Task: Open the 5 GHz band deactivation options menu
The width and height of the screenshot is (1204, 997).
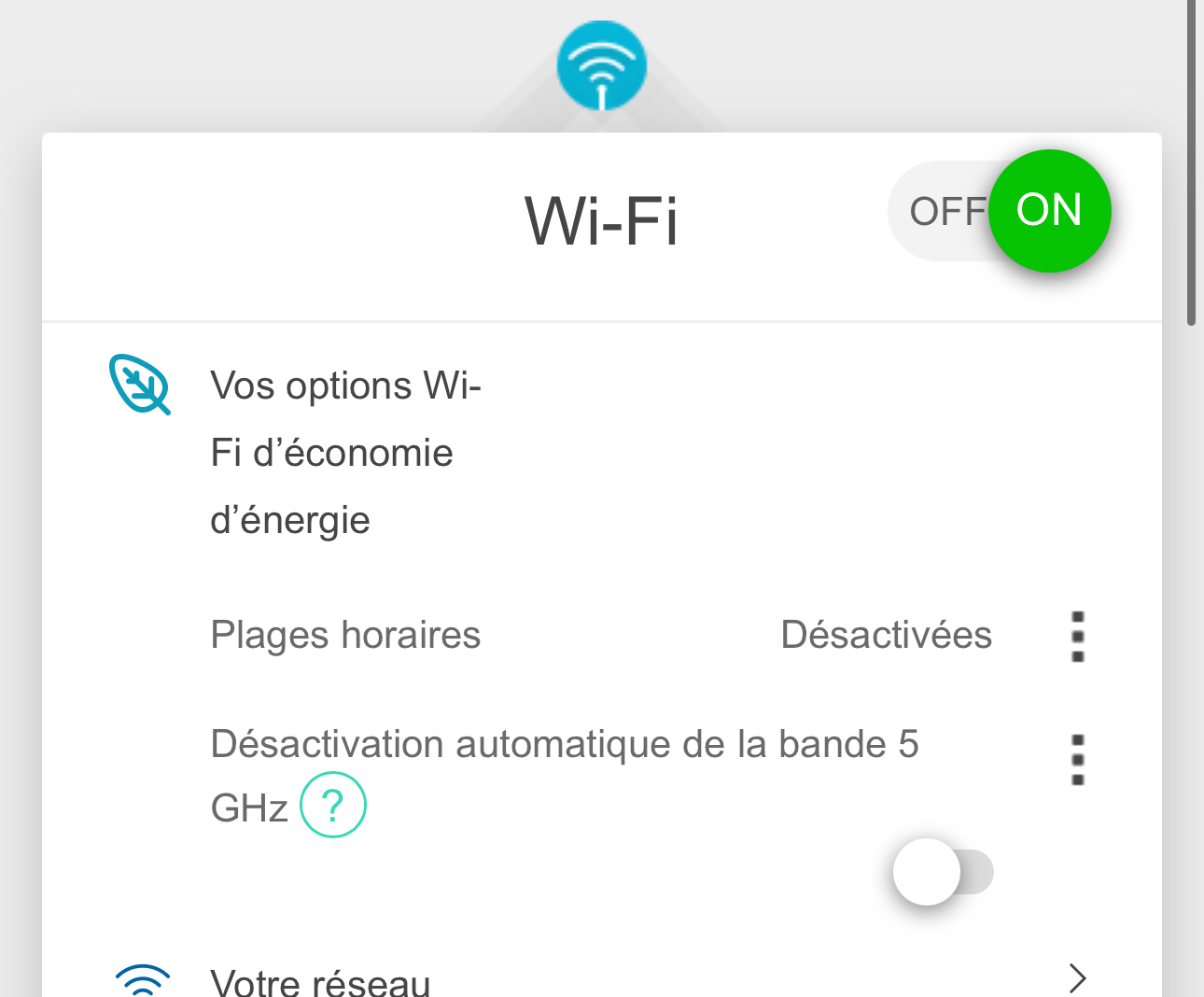Action: 1078,760
